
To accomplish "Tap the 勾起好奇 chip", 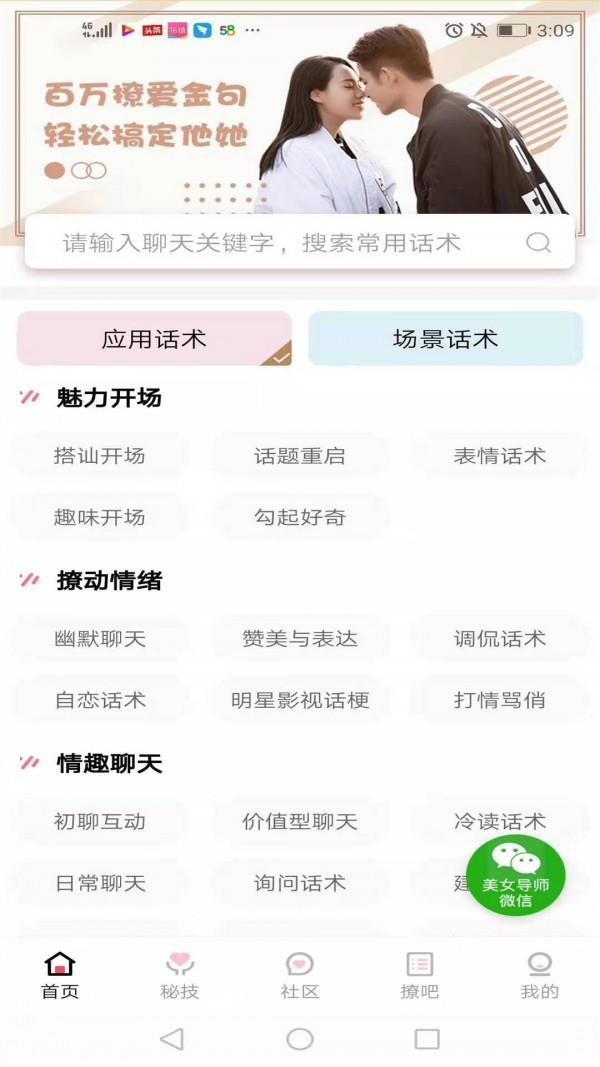I will [300, 517].
